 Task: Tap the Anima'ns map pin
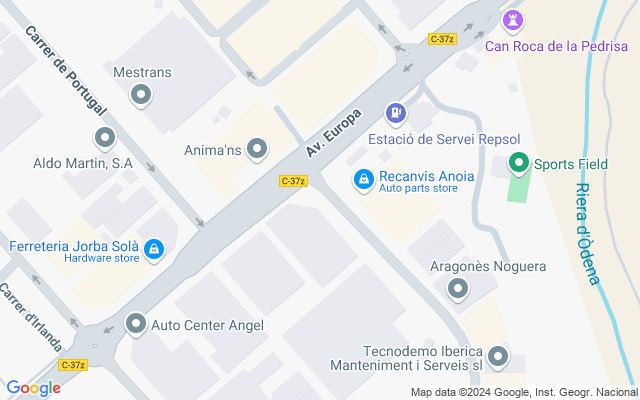(258, 151)
